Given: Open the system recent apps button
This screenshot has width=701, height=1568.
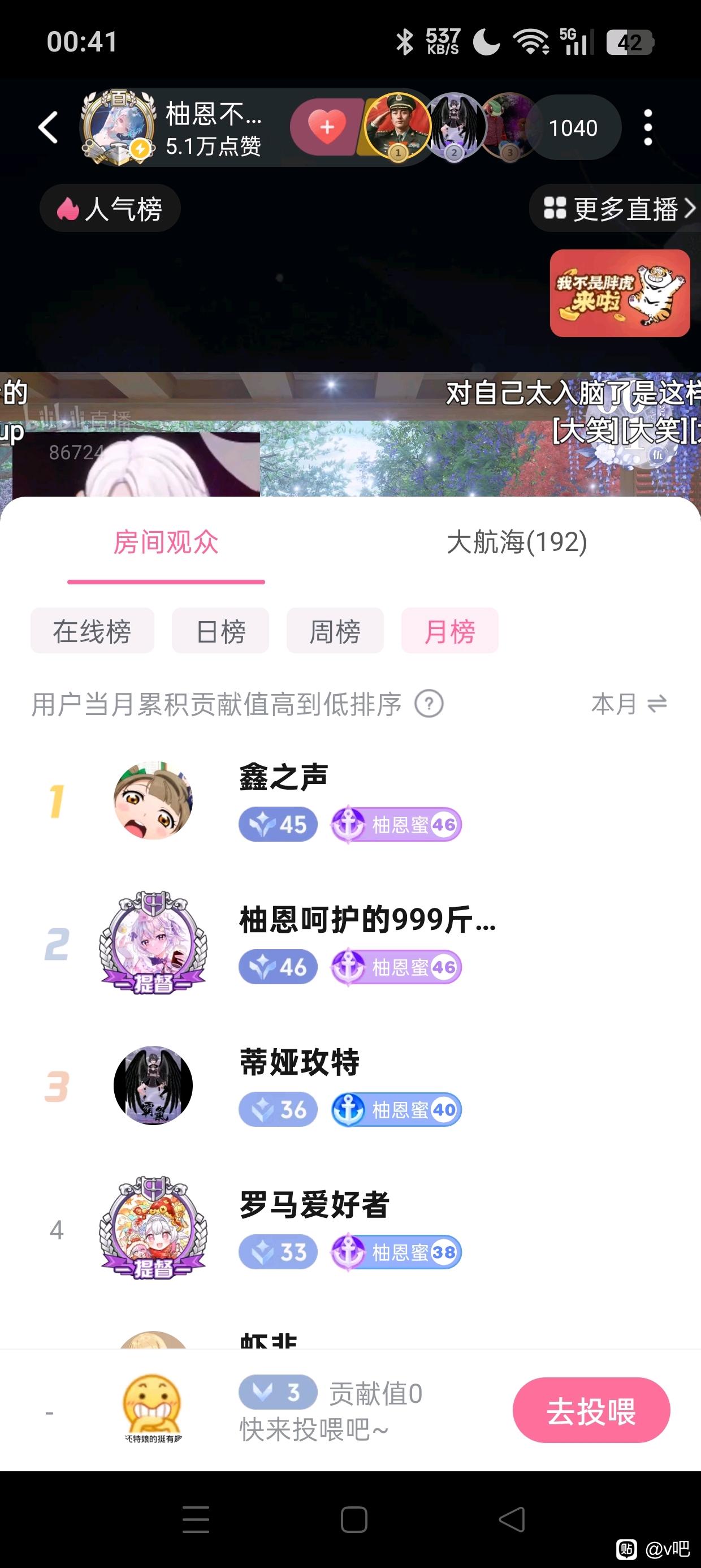Looking at the screenshot, I should click(x=196, y=1519).
